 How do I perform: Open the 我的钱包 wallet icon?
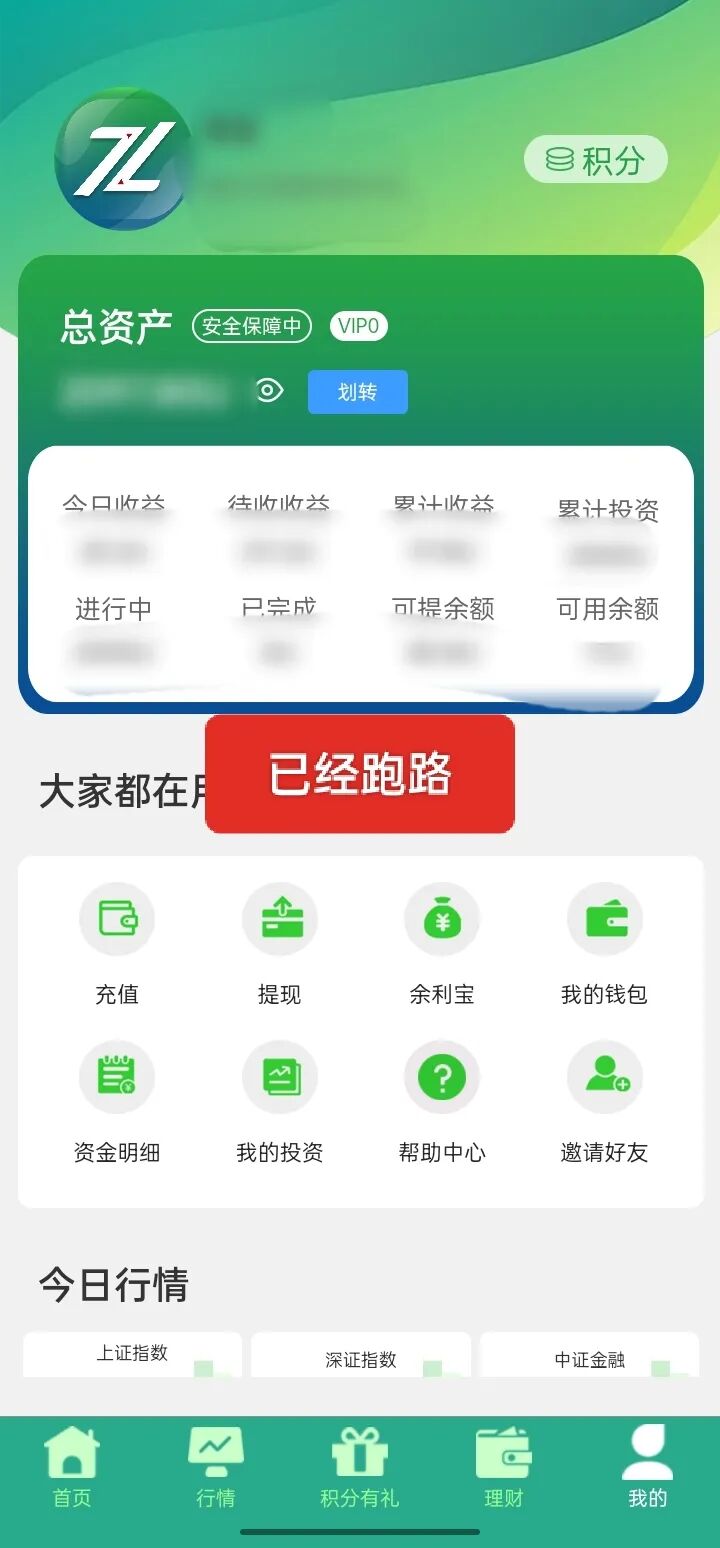pos(605,919)
